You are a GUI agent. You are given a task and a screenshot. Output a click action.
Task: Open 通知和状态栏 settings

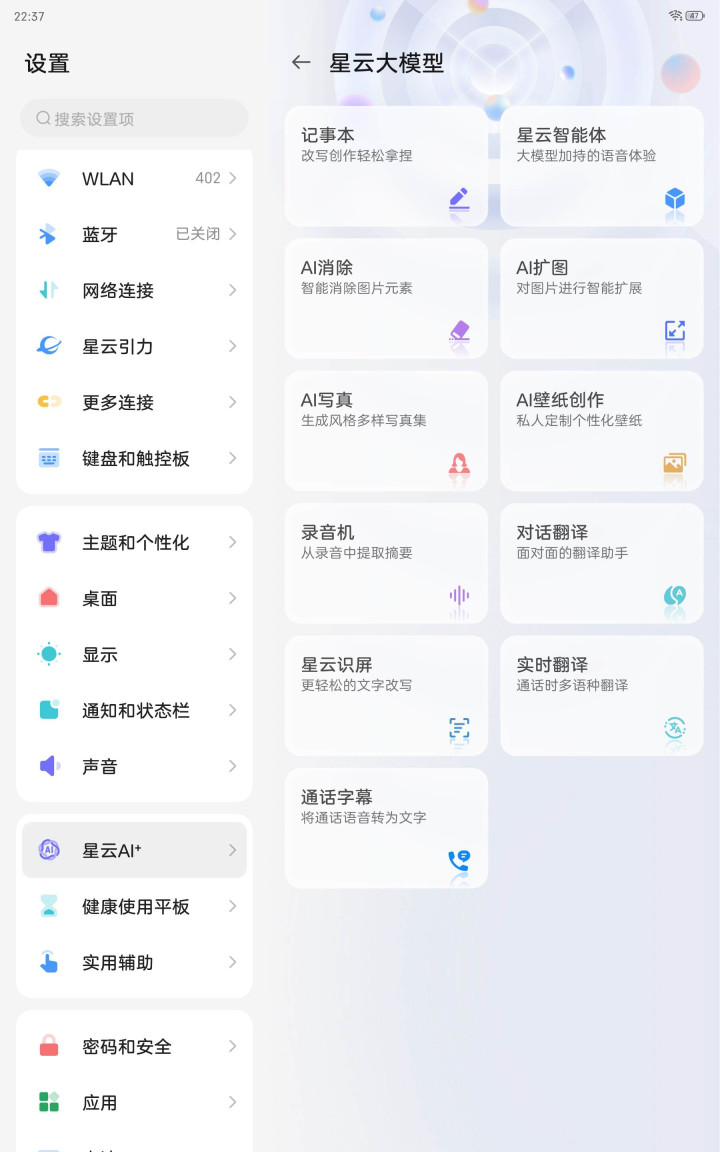pyautogui.click(x=134, y=710)
